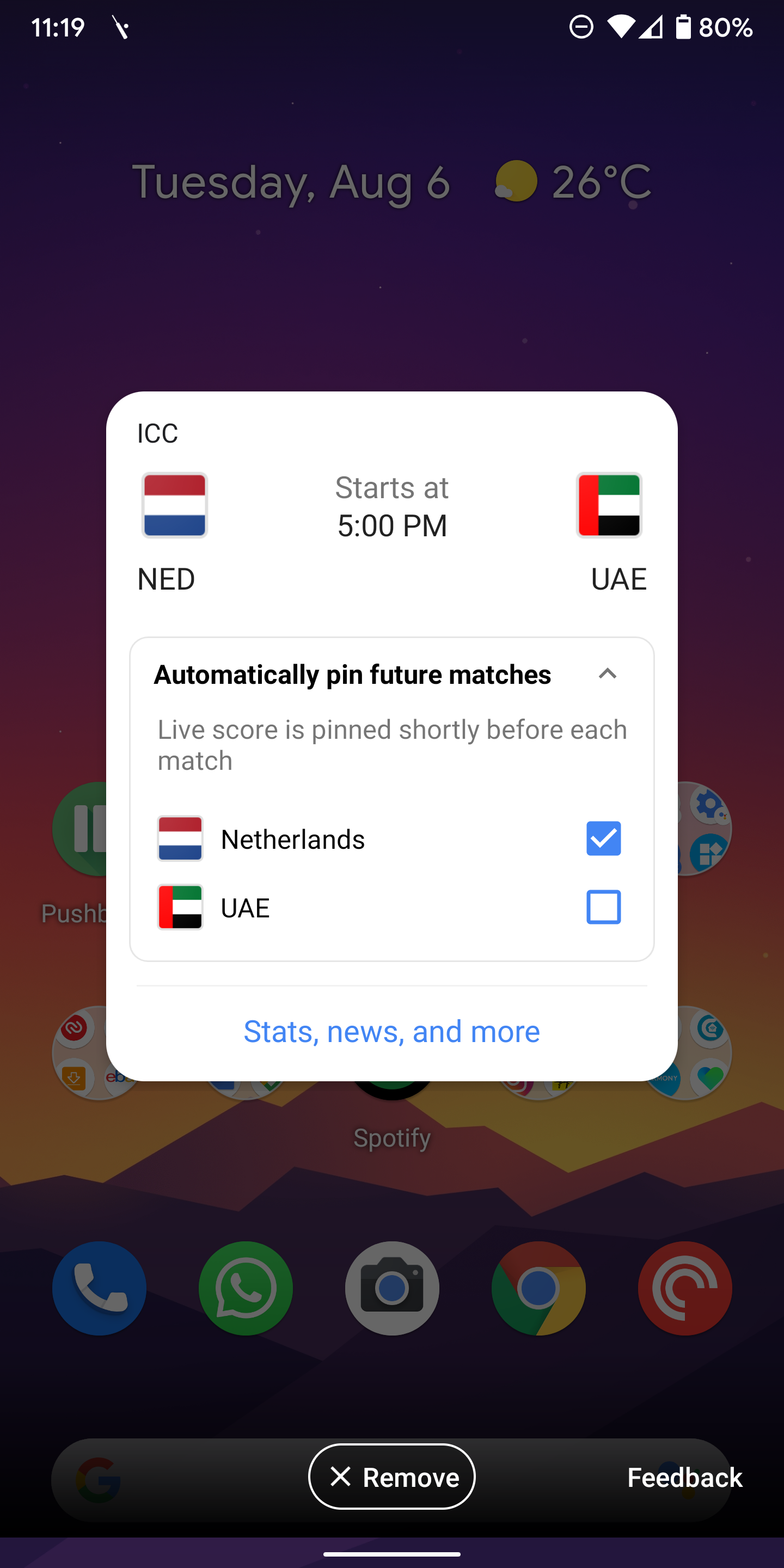The image size is (784, 1568).
Task: Collapse the Automatically pin future matches section
Action: [607, 674]
